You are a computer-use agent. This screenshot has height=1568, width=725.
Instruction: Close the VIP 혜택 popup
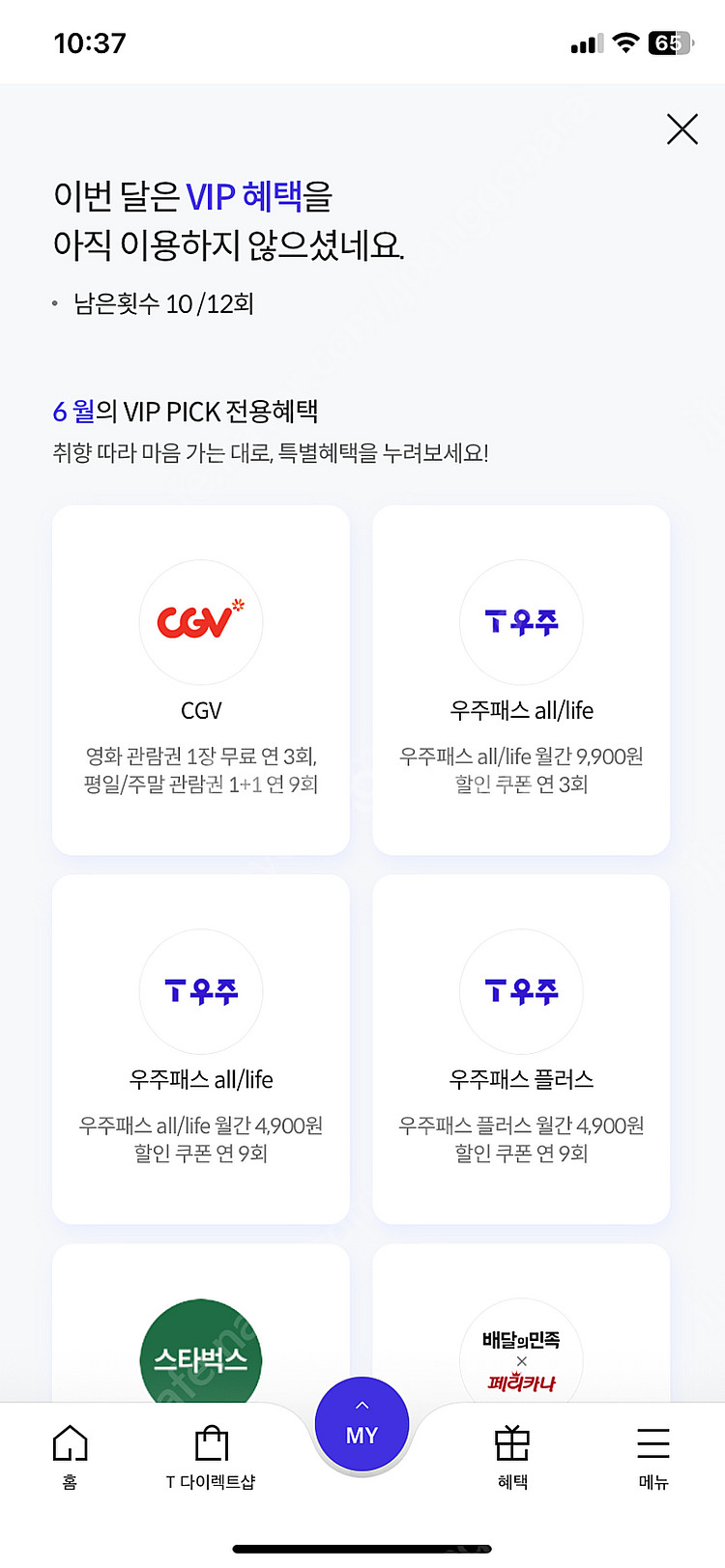click(x=682, y=128)
